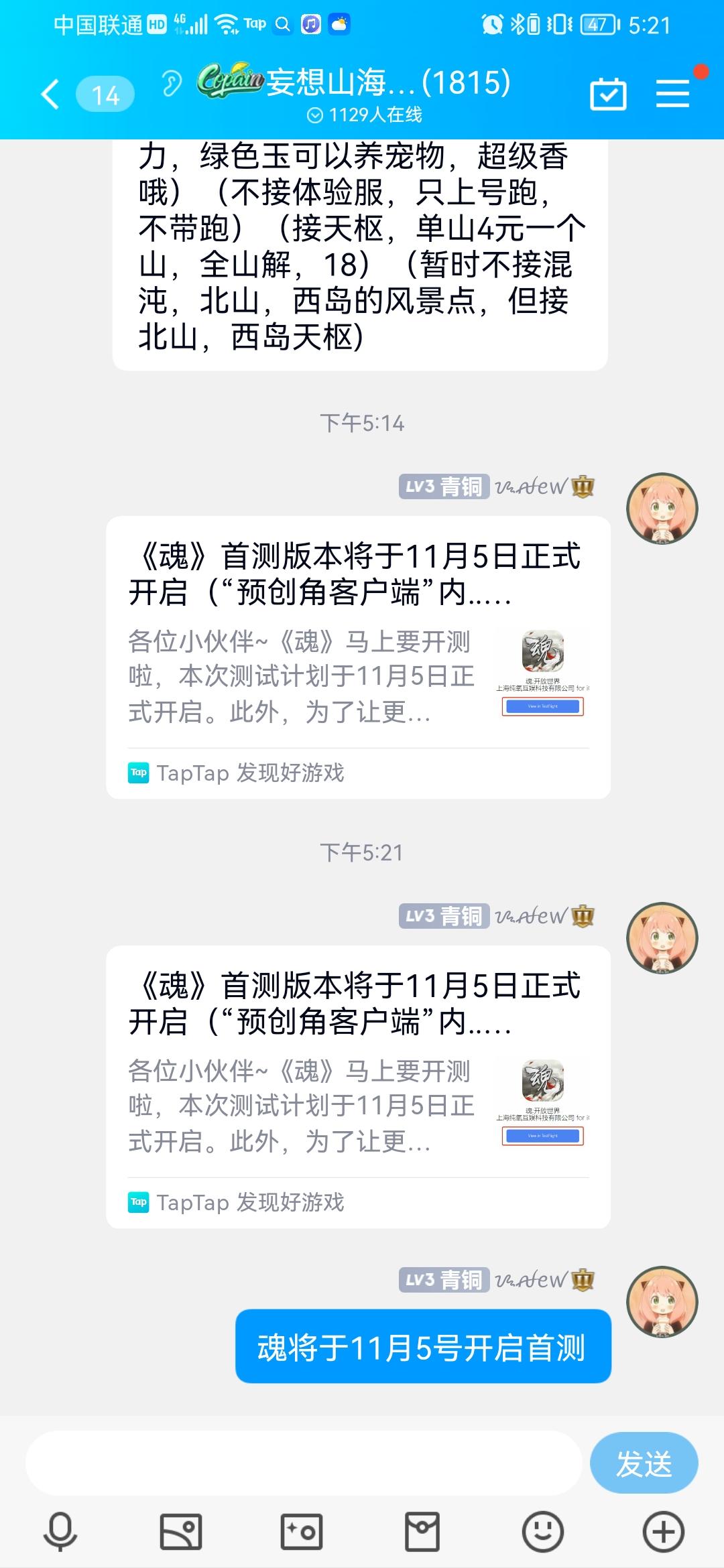
Task: Tap the unread count bubble showing 14
Action: tap(106, 94)
